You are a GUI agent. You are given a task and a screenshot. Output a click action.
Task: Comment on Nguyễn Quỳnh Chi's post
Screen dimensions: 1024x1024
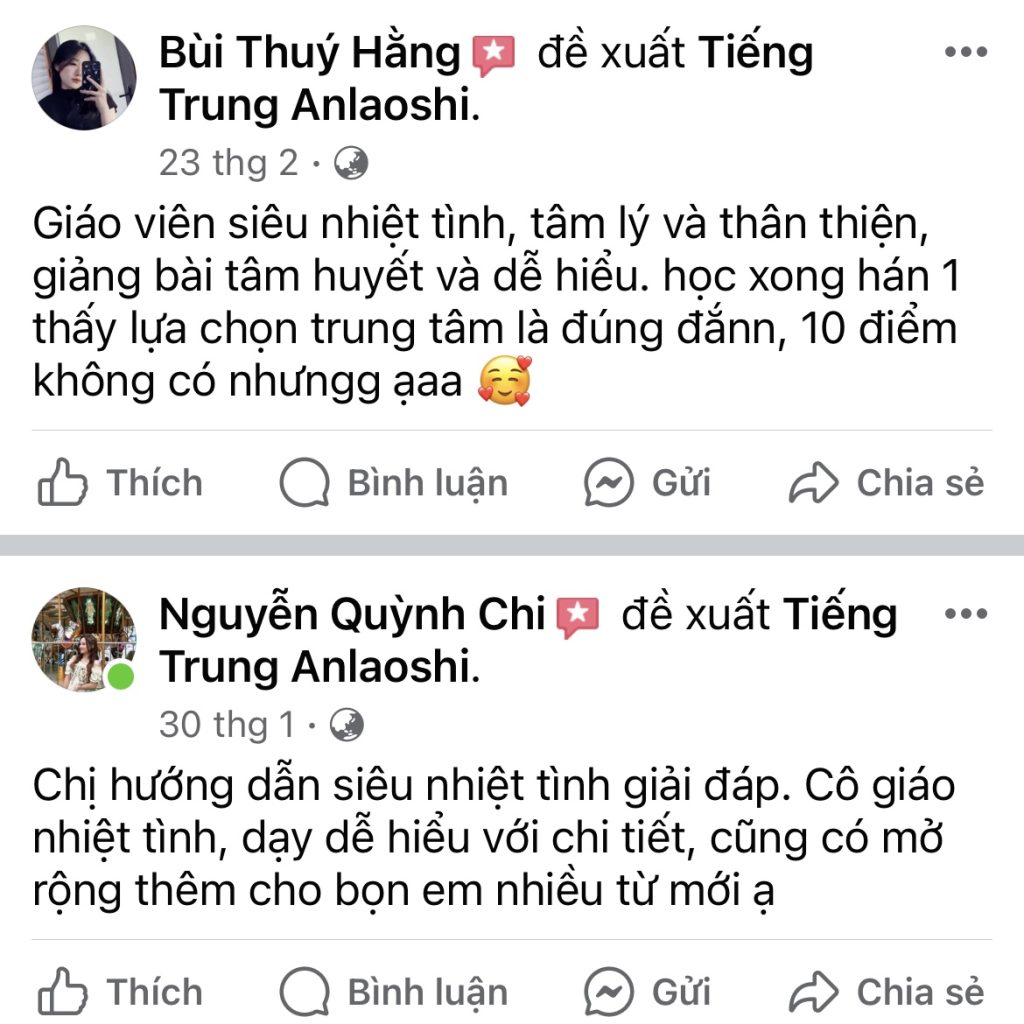click(x=394, y=993)
